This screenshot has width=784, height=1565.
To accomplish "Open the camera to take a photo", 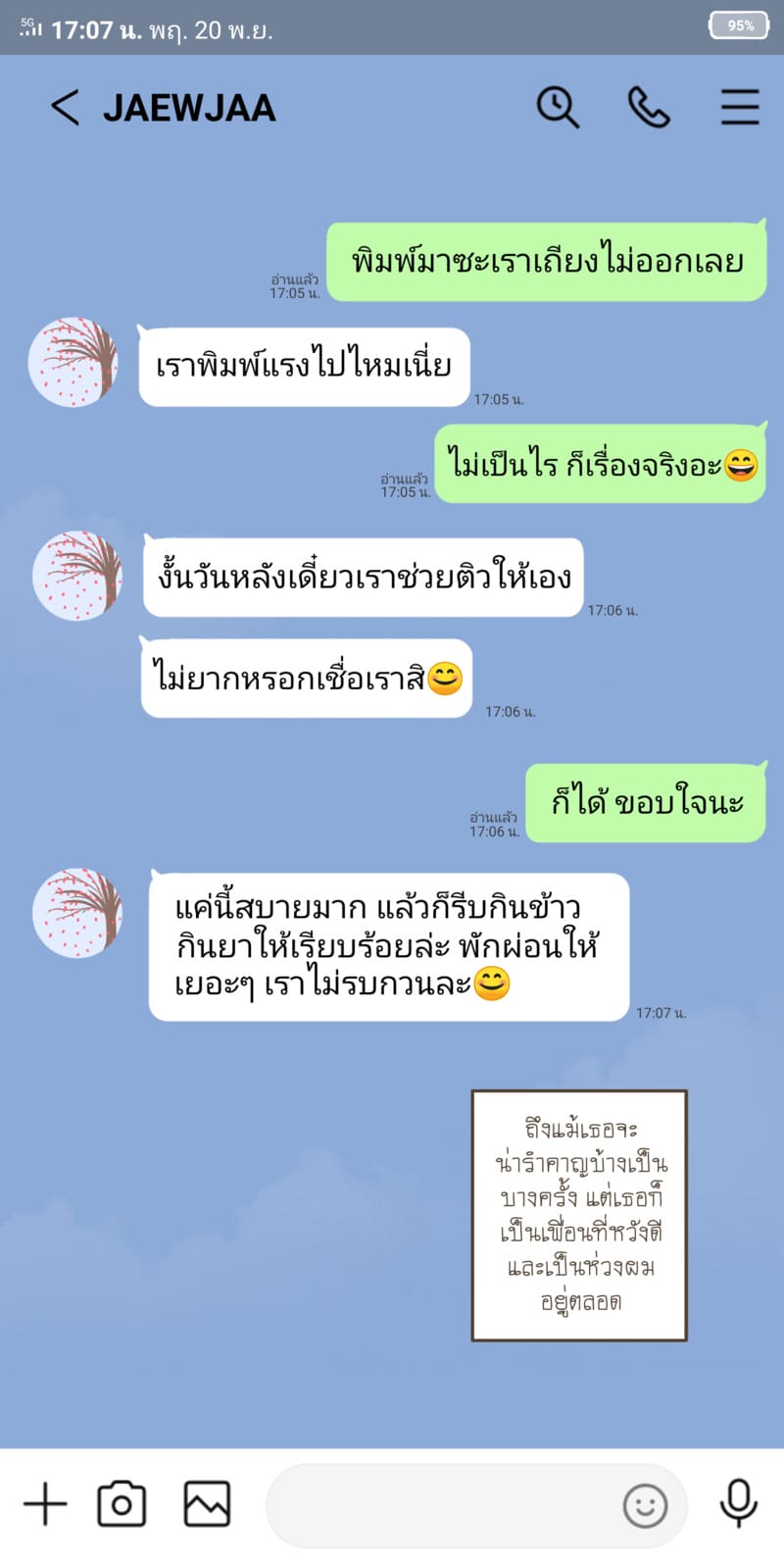I will tap(120, 1503).
